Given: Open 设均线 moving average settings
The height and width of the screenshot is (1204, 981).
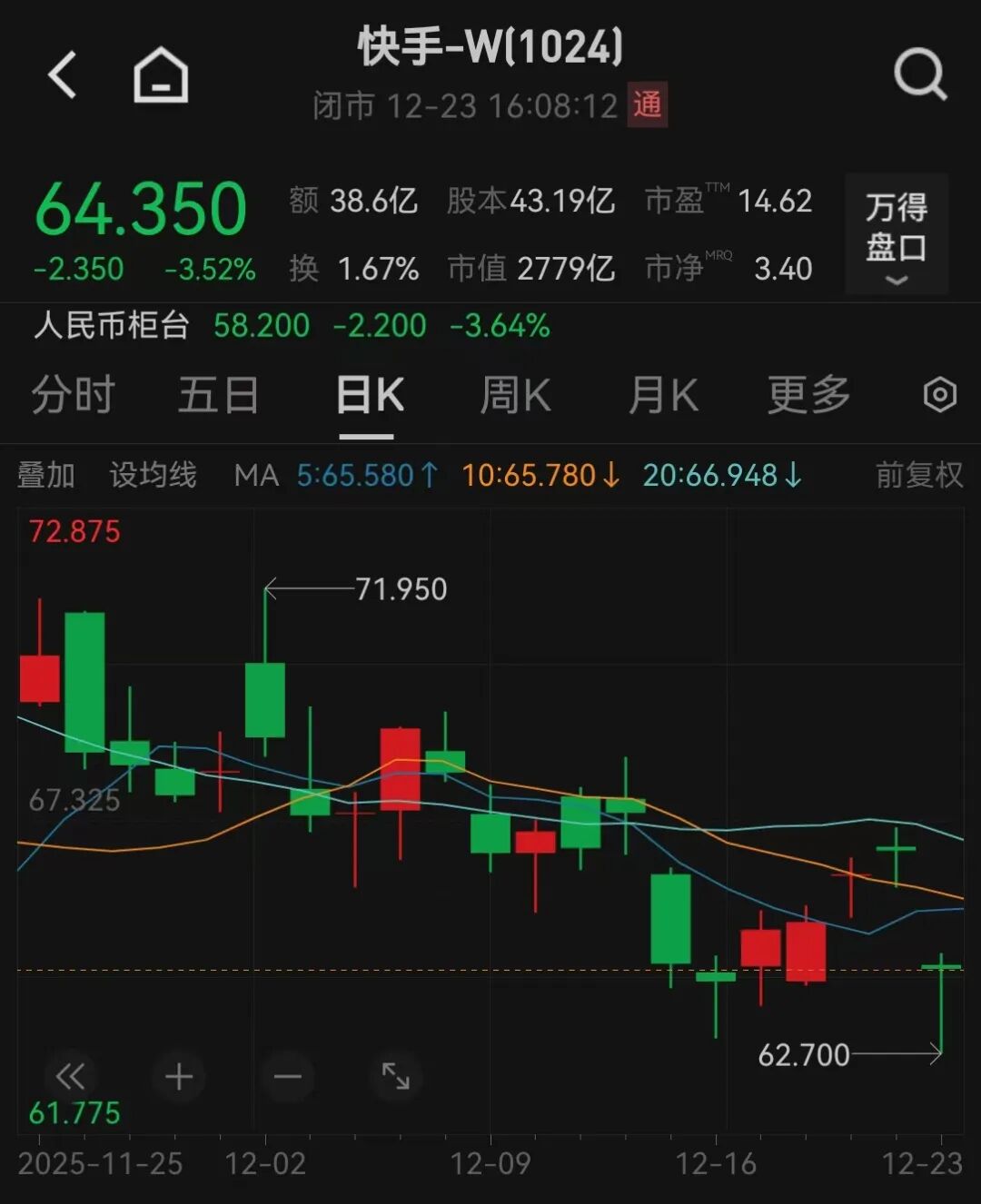Looking at the screenshot, I should (x=153, y=475).
